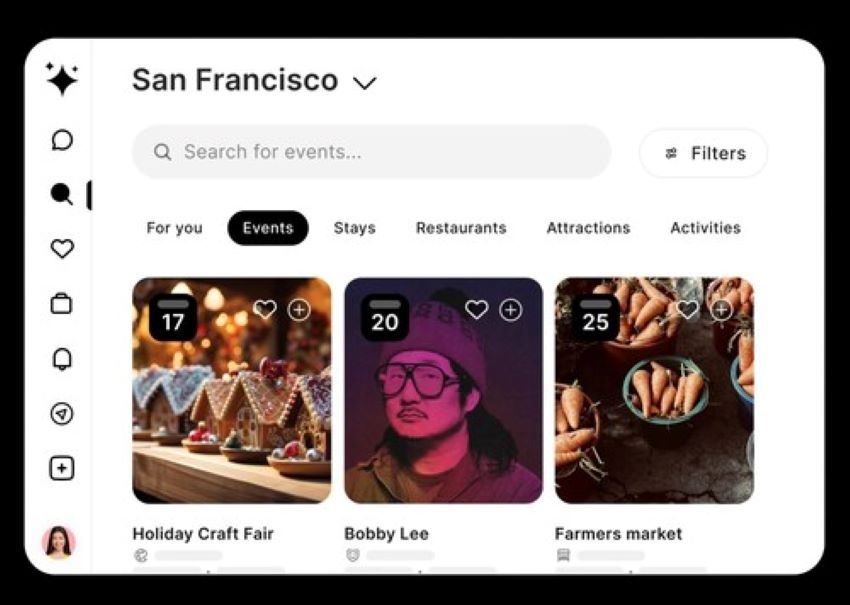
Task: Open the Bobby Lee event card
Action: pos(443,400)
